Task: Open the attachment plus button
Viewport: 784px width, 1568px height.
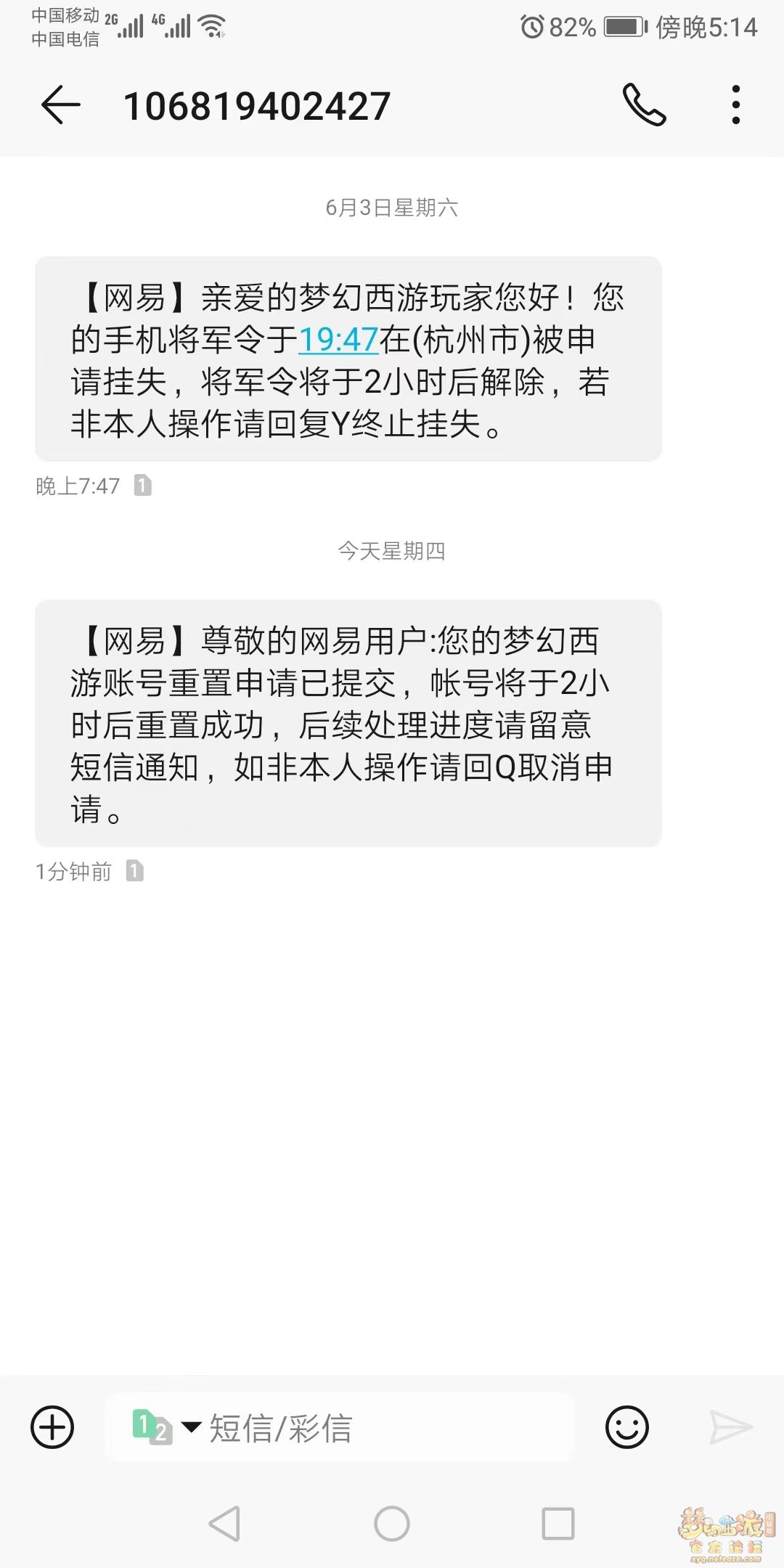Action: [x=52, y=1427]
